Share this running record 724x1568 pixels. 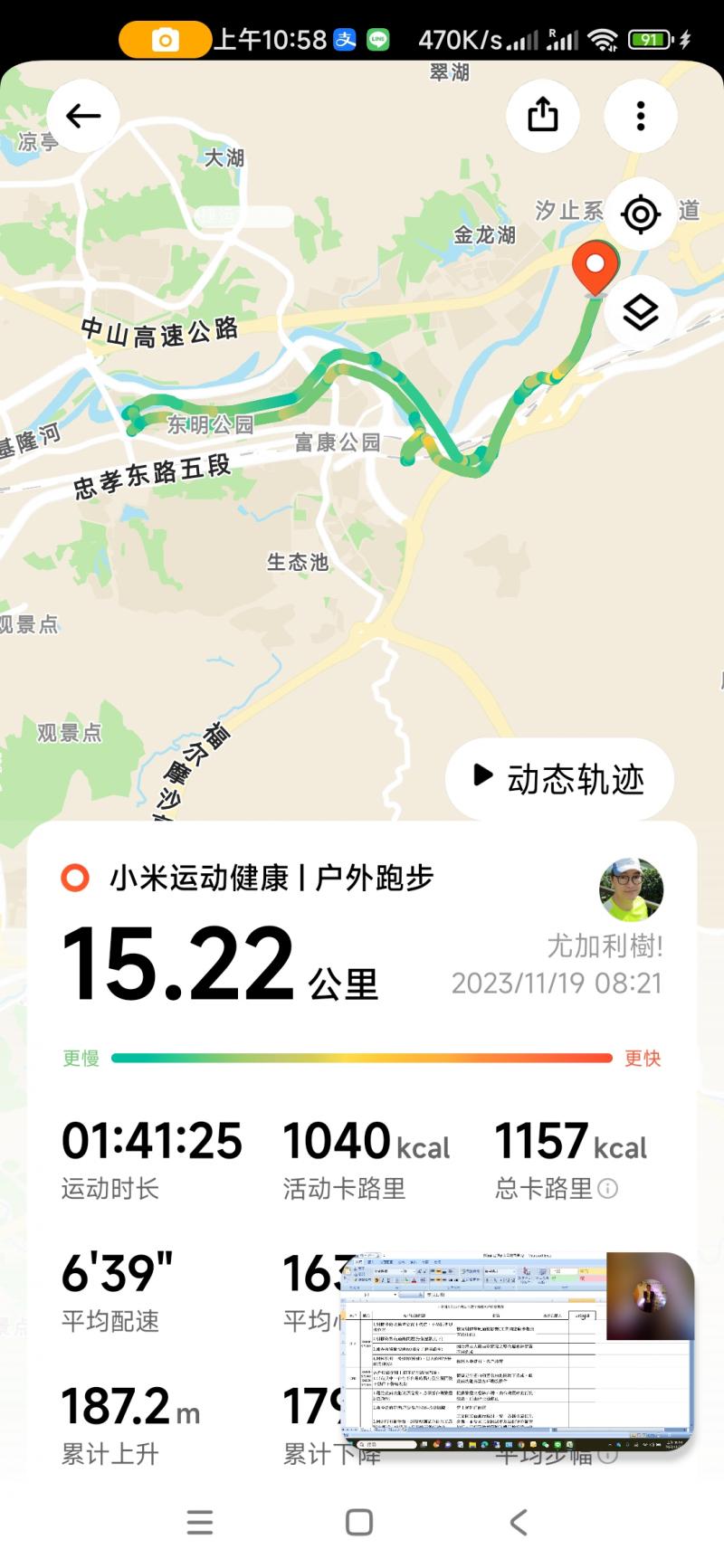(543, 116)
